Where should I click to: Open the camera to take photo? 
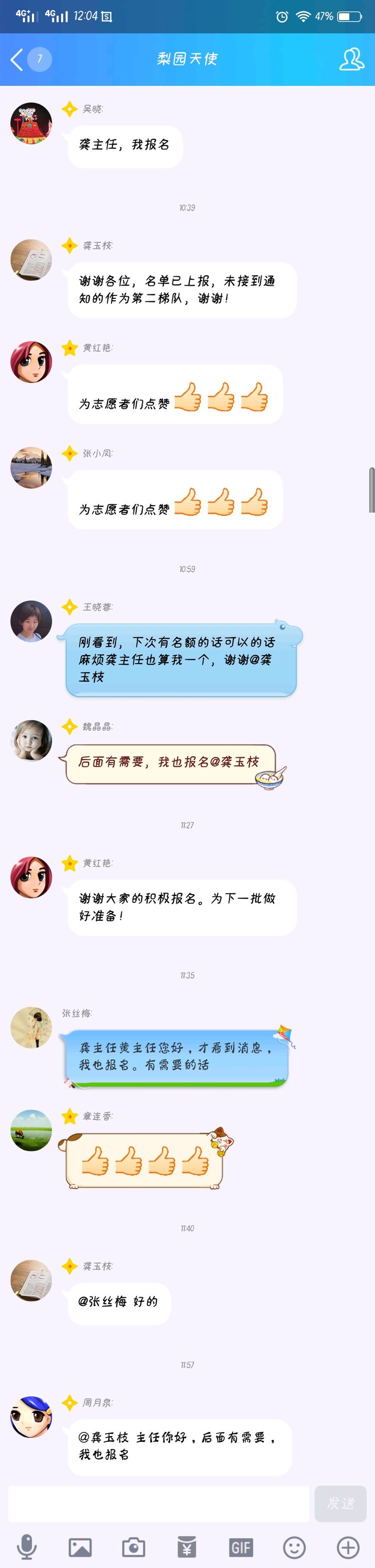133,1546
